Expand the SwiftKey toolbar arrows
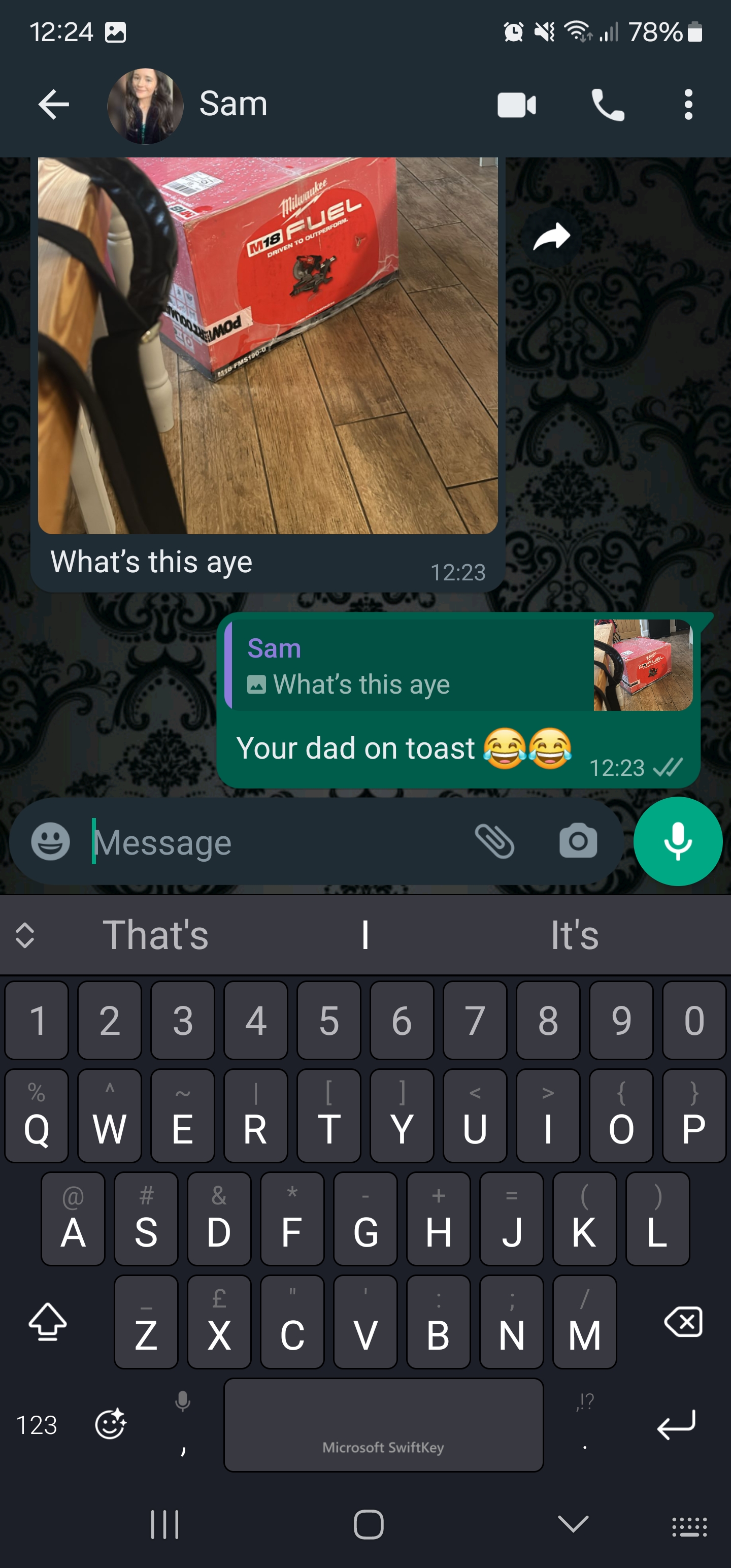 coord(24,935)
